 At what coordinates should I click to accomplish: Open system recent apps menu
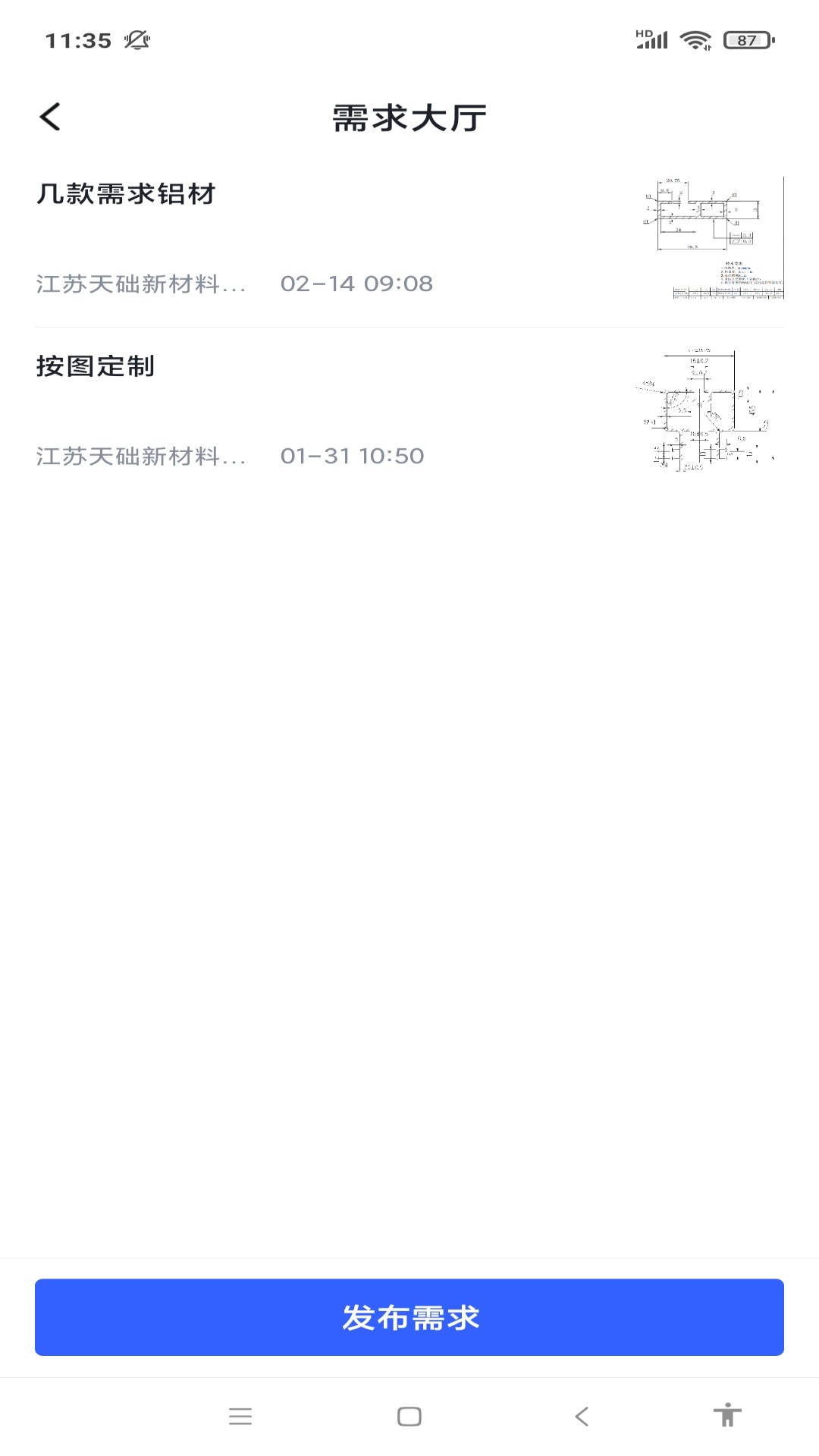pyautogui.click(x=240, y=1416)
